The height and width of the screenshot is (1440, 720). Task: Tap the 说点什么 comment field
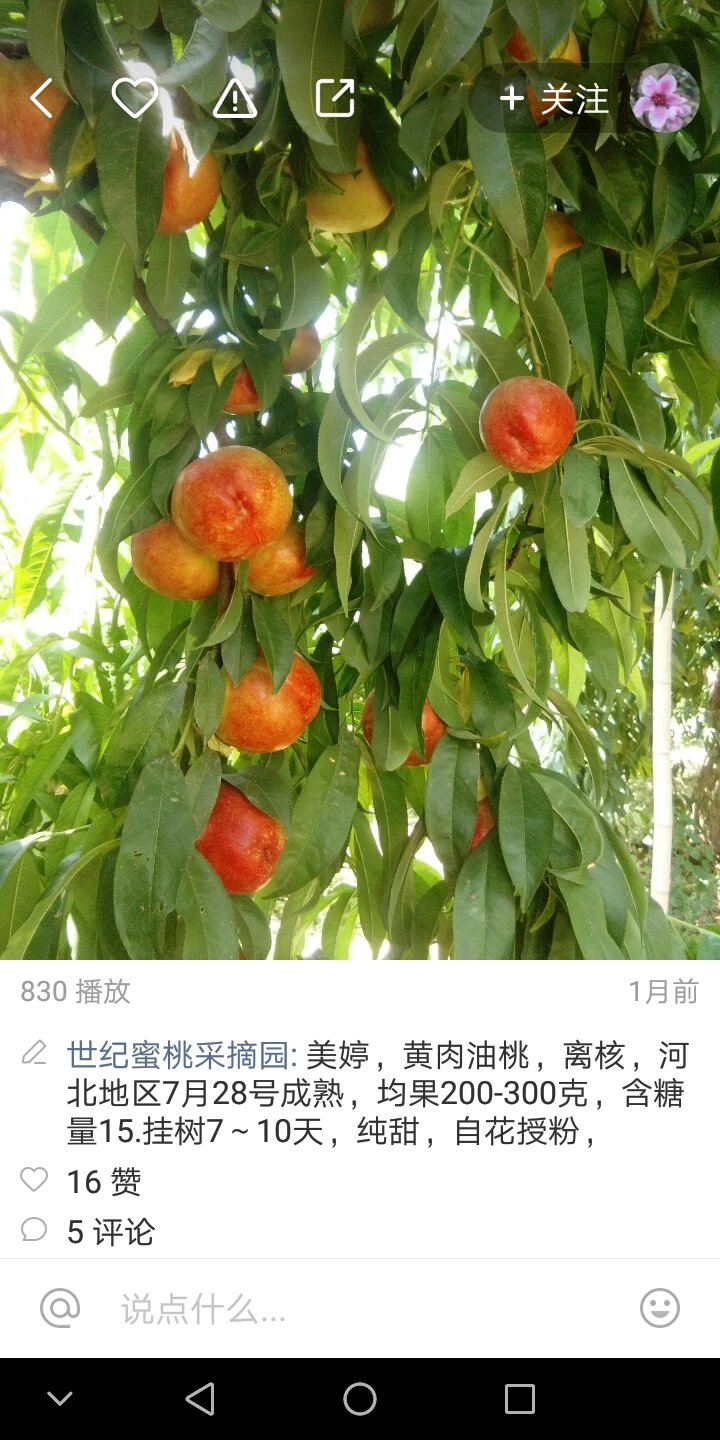click(x=360, y=1308)
